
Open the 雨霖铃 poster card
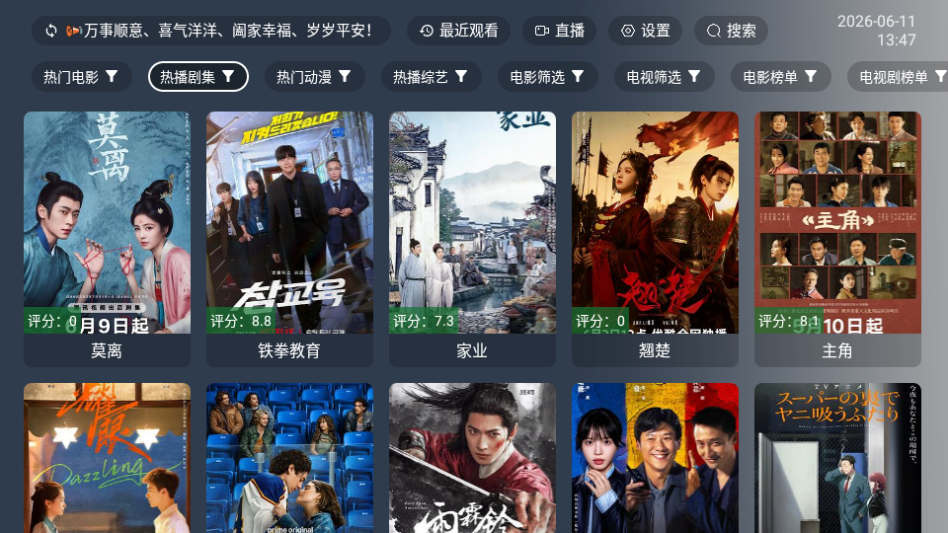(x=472, y=458)
